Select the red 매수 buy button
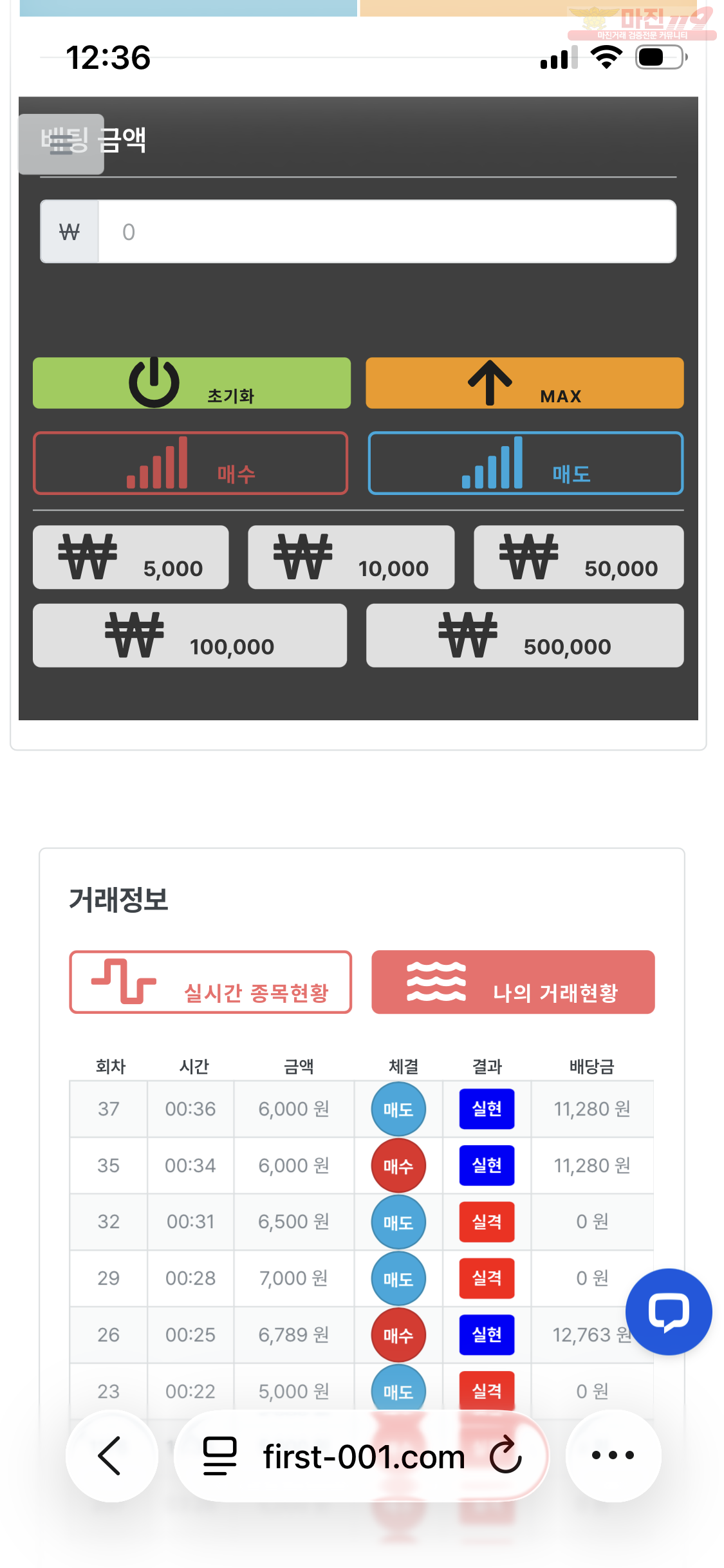The height and width of the screenshot is (1568, 724). (x=190, y=463)
